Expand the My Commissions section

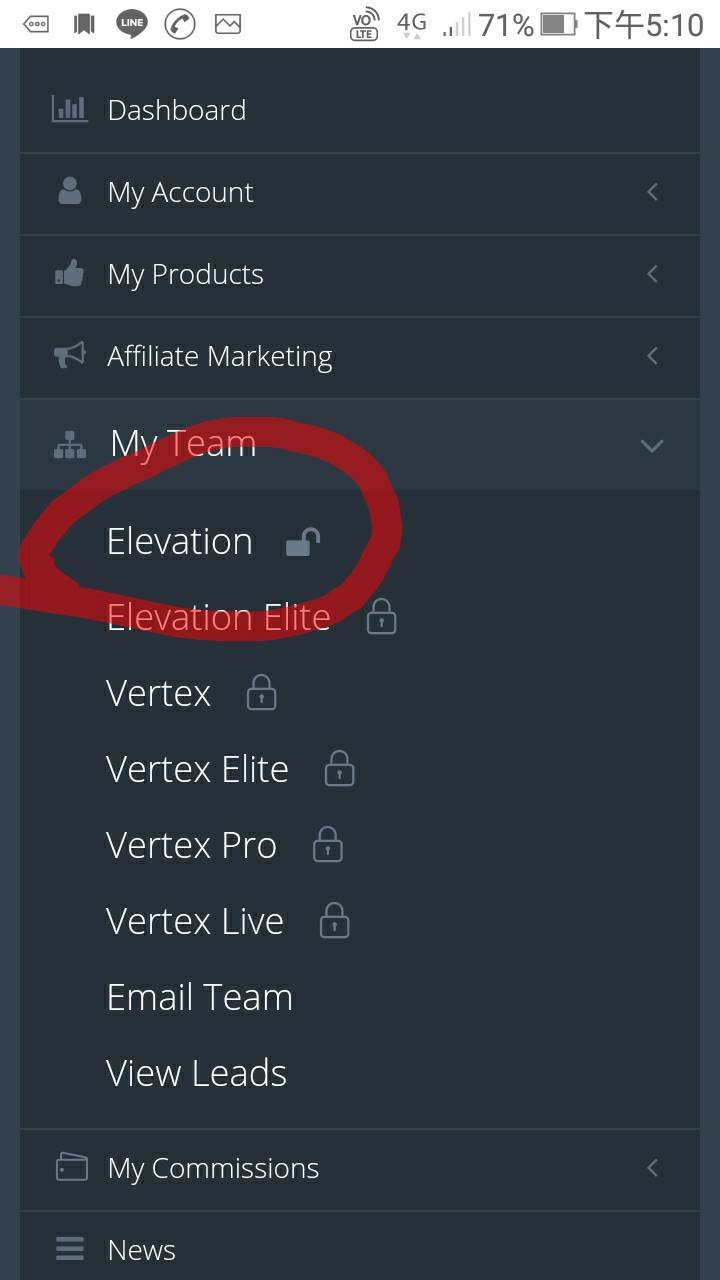point(213,1168)
